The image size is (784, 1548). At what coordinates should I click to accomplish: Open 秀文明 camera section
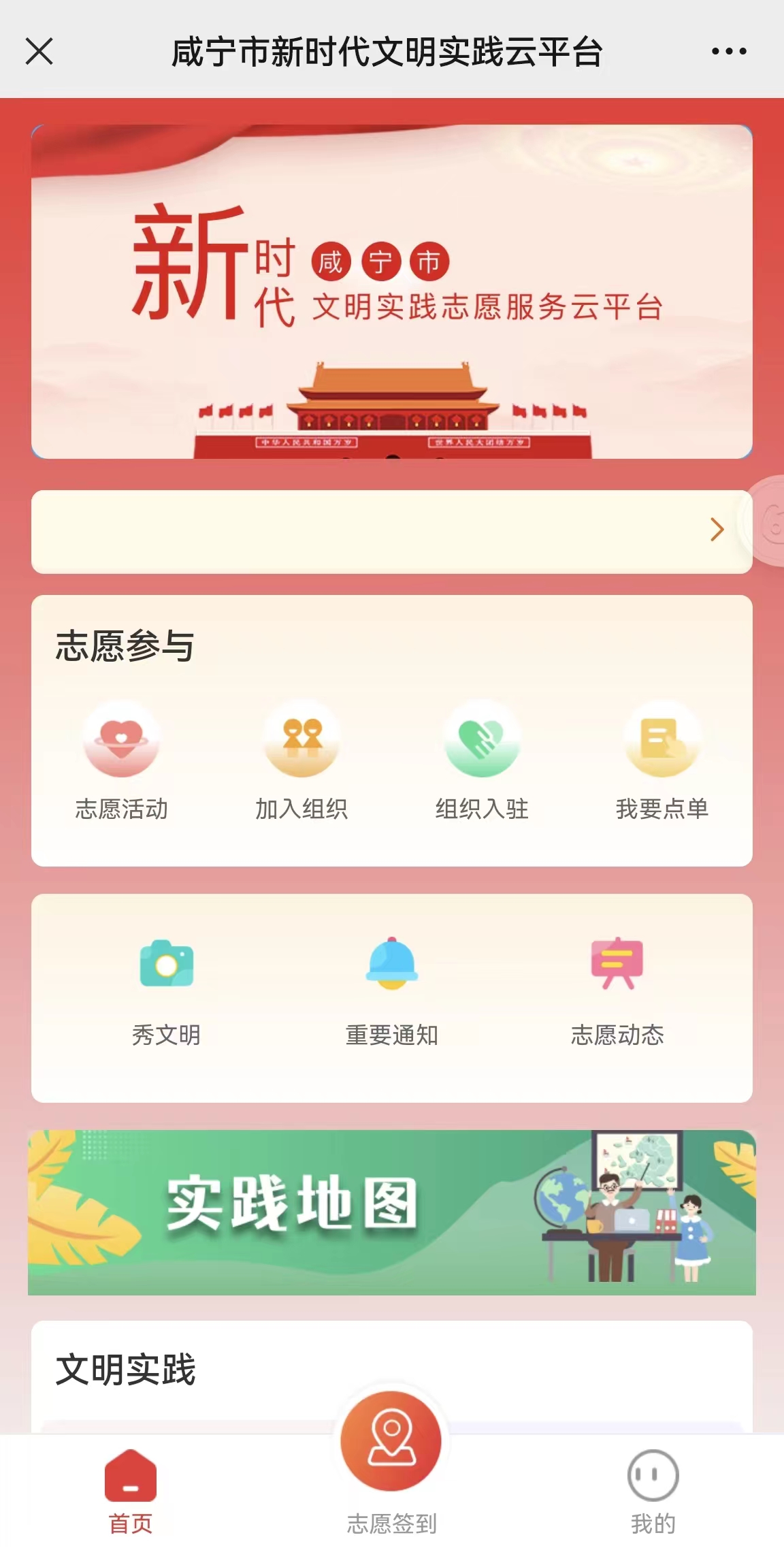click(x=166, y=990)
